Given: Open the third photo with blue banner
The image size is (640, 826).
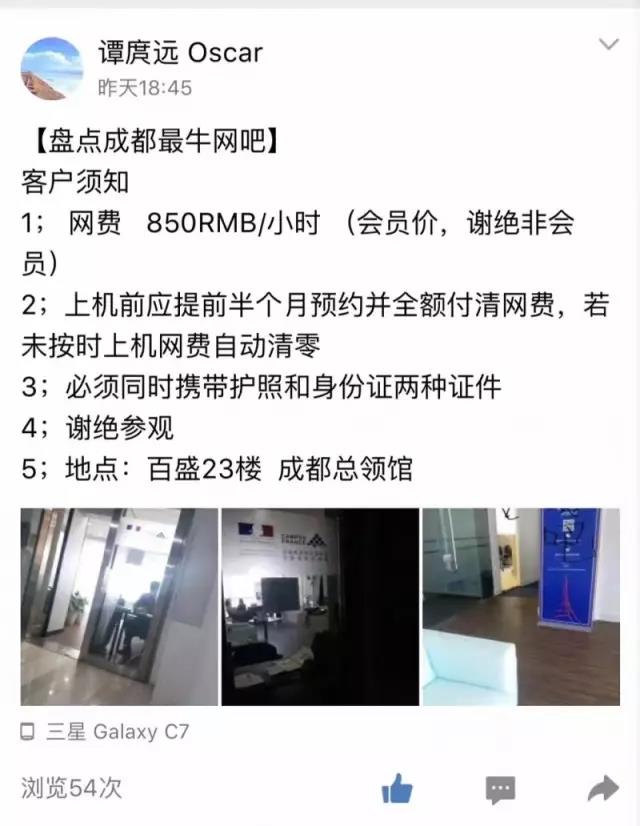Looking at the screenshot, I should (x=521, y=607).
